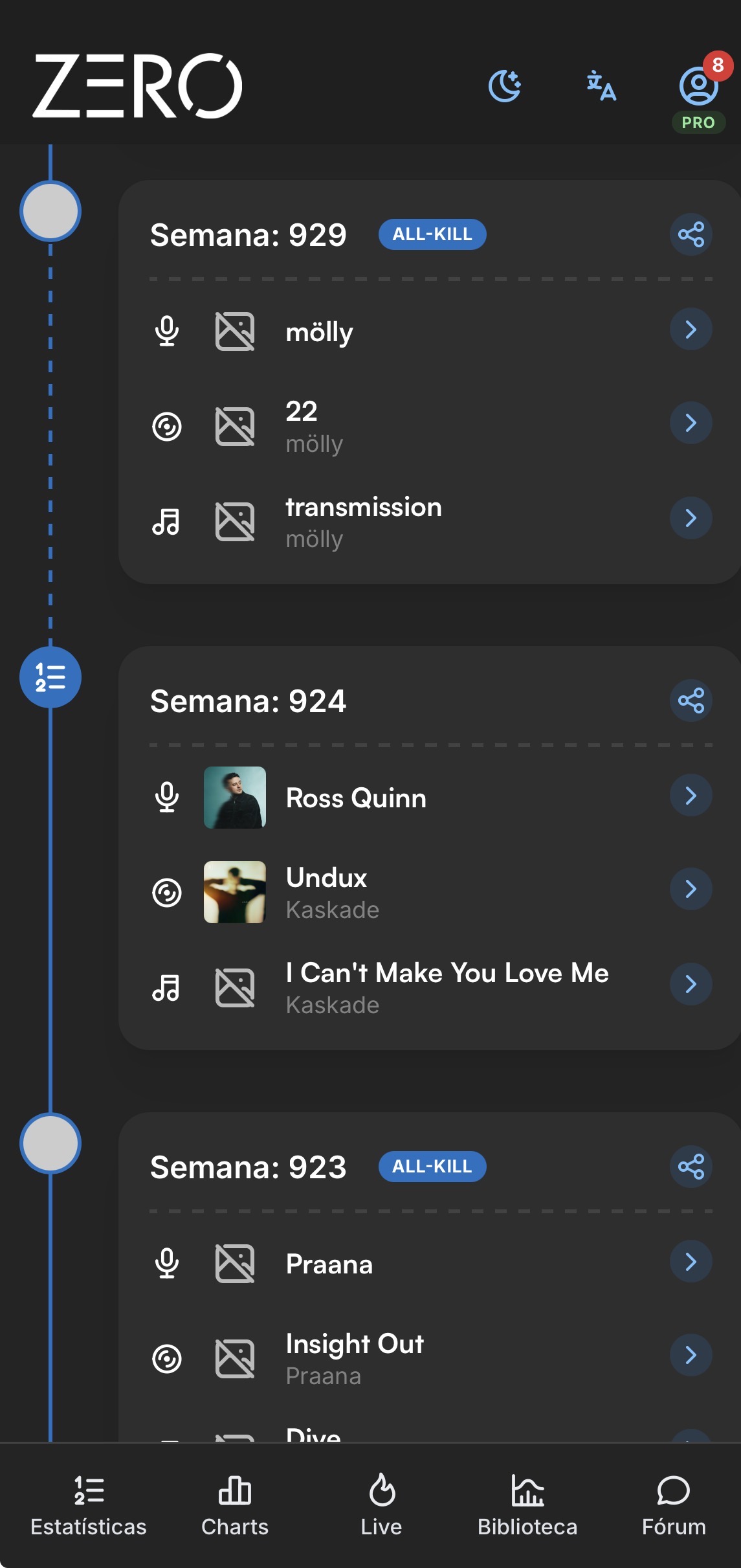Toggle the dark mode moon icon
The width and height of the screenshot is (741, 1568).
point(505,86)
